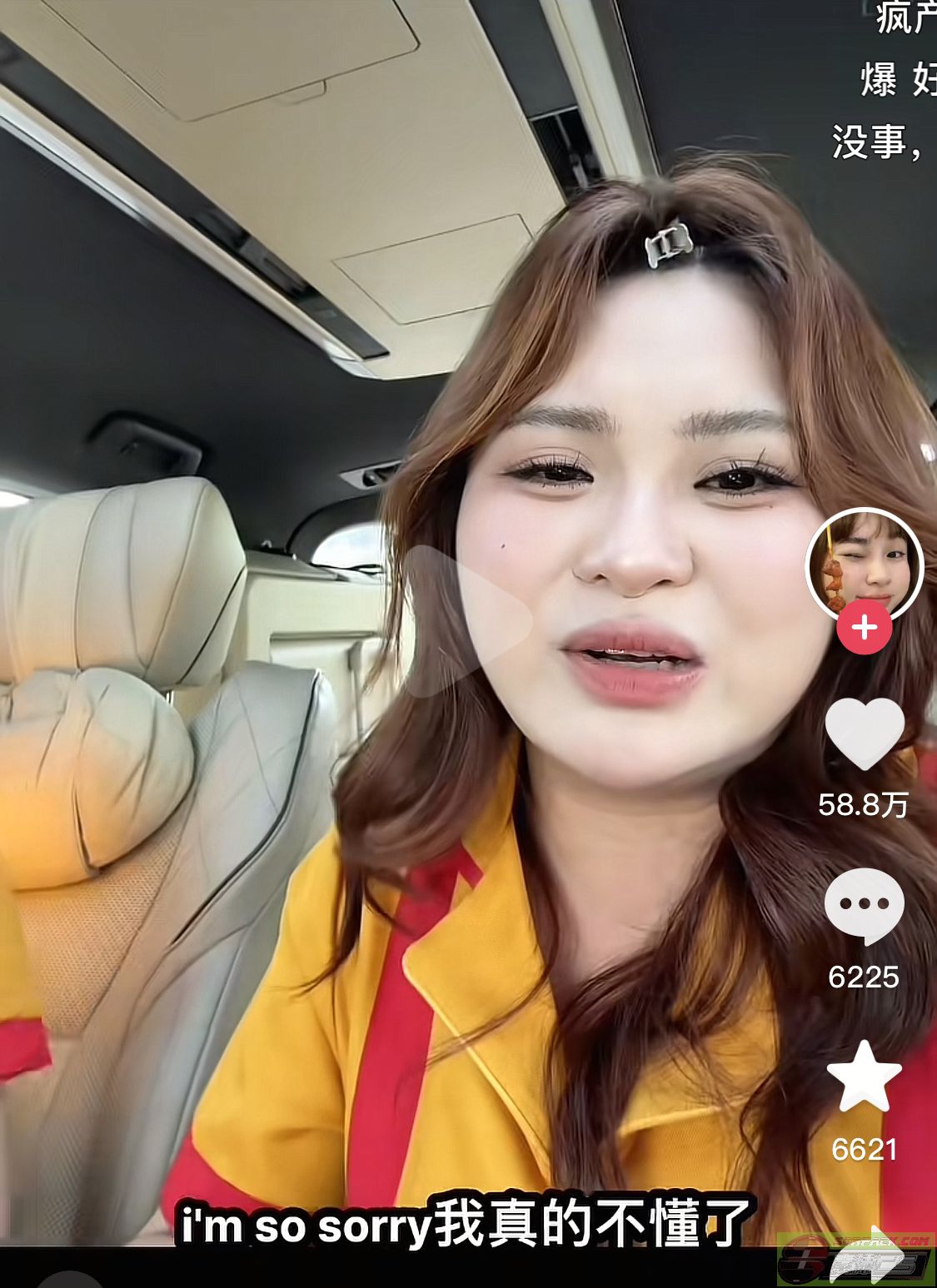Image resolution: width=937 pixels, height=1288 pixels.
Task: Like this video with the heart
Action: click(864, 733)
